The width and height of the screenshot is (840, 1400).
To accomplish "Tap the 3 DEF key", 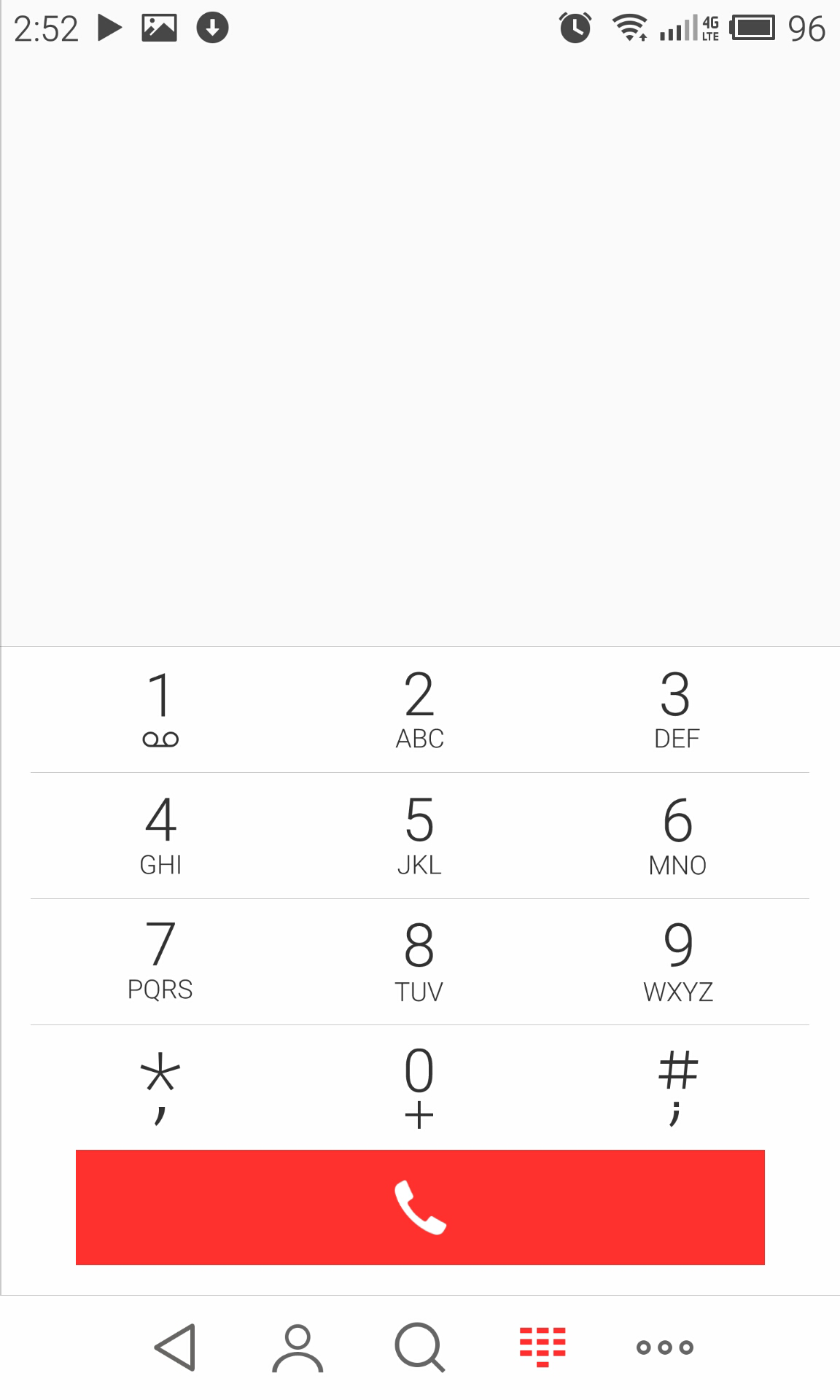I will (x=677, y=709).
